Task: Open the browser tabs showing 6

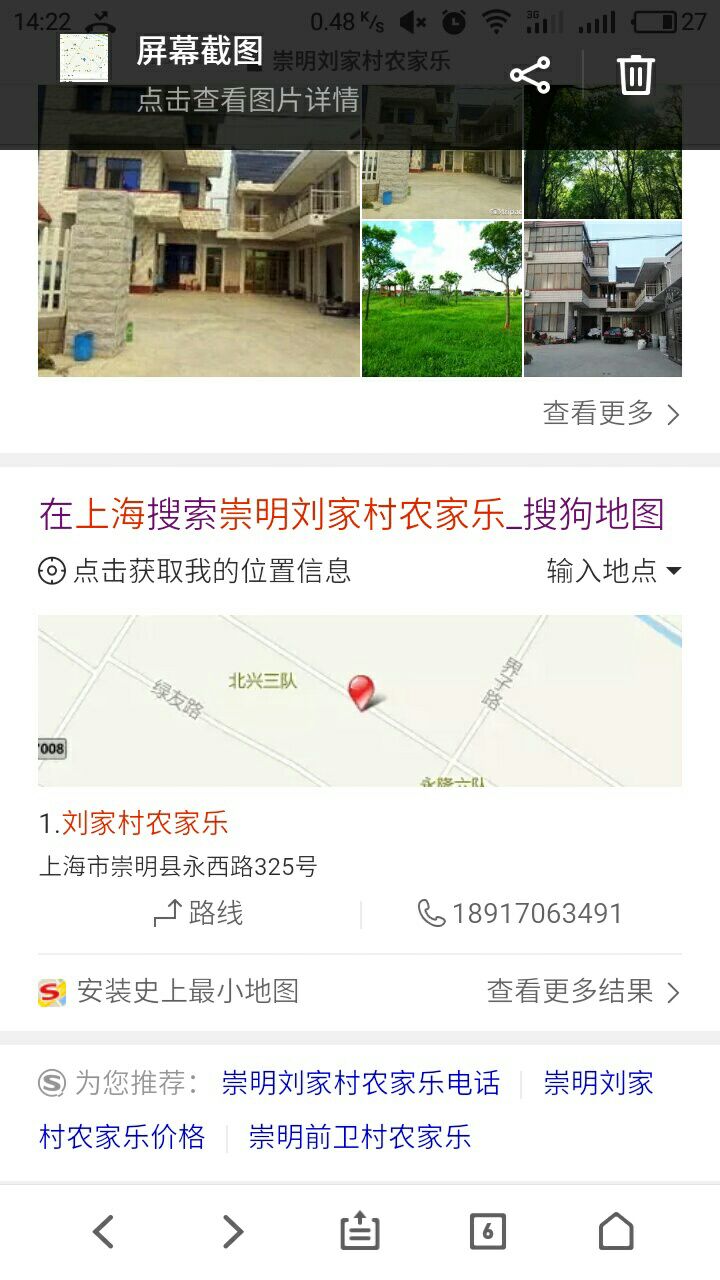Action: 488,1231
